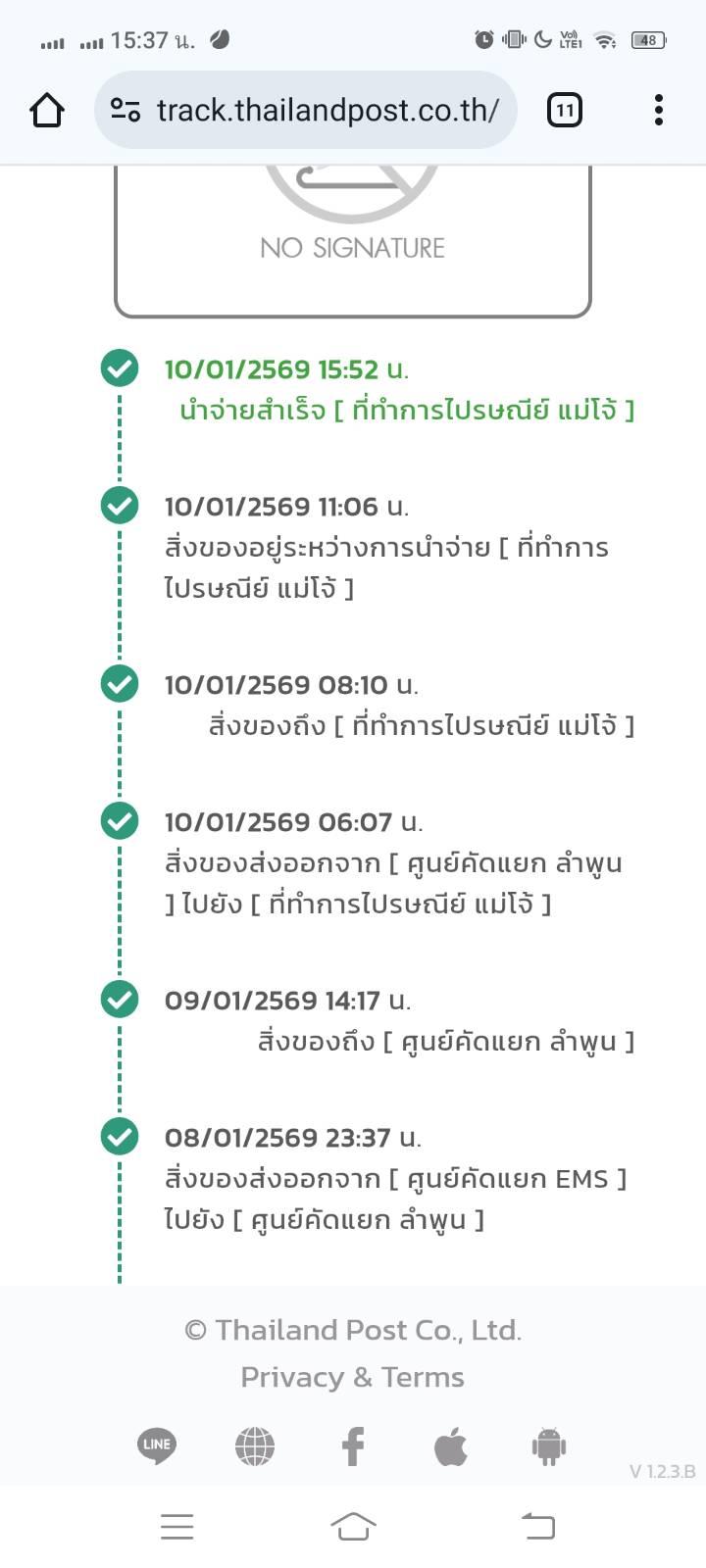Open Thailand Post LINE channel icon
This screenshot has height=1568, width=706.
(x=157, y=1445)
